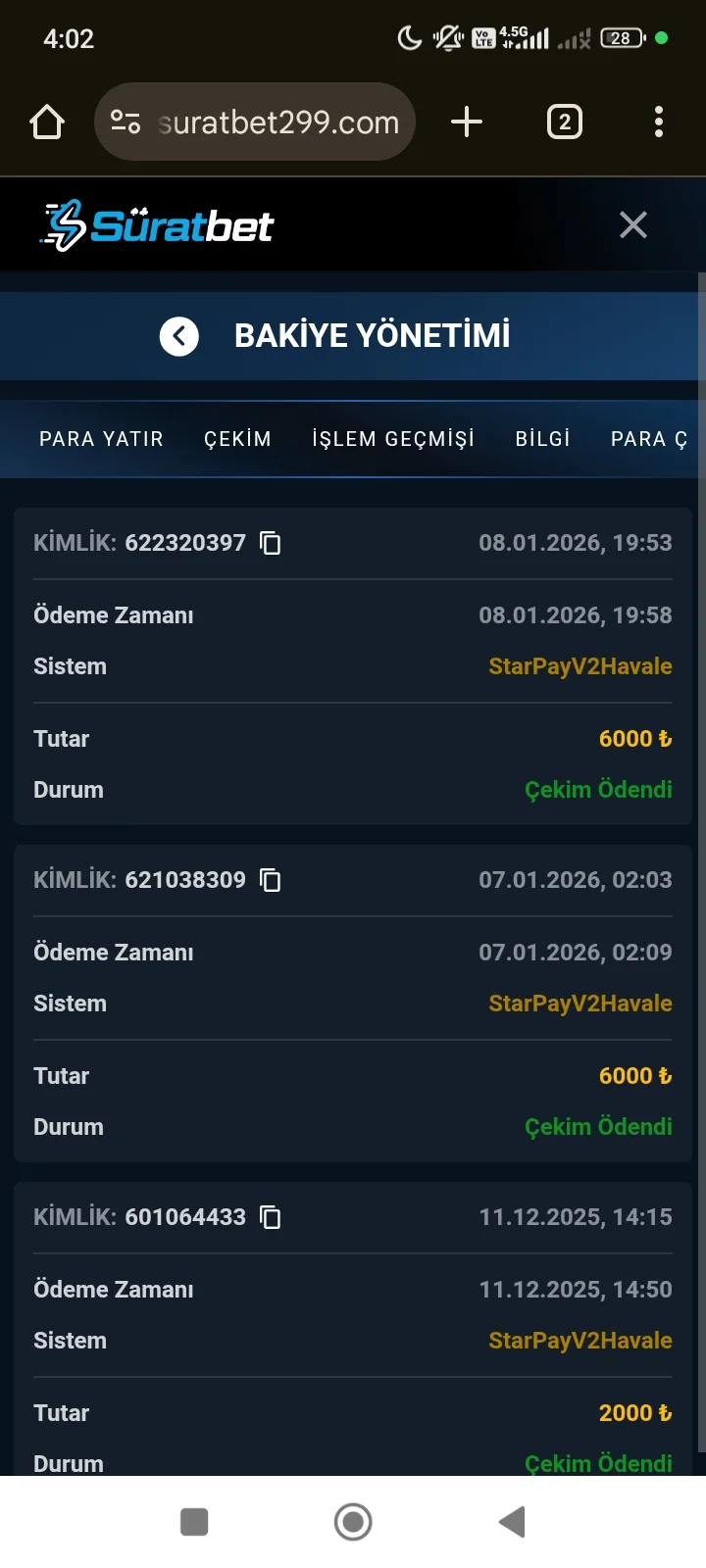
Task: Copy transaction ID 601064433 using copy icon
Action: (270, 1217)
